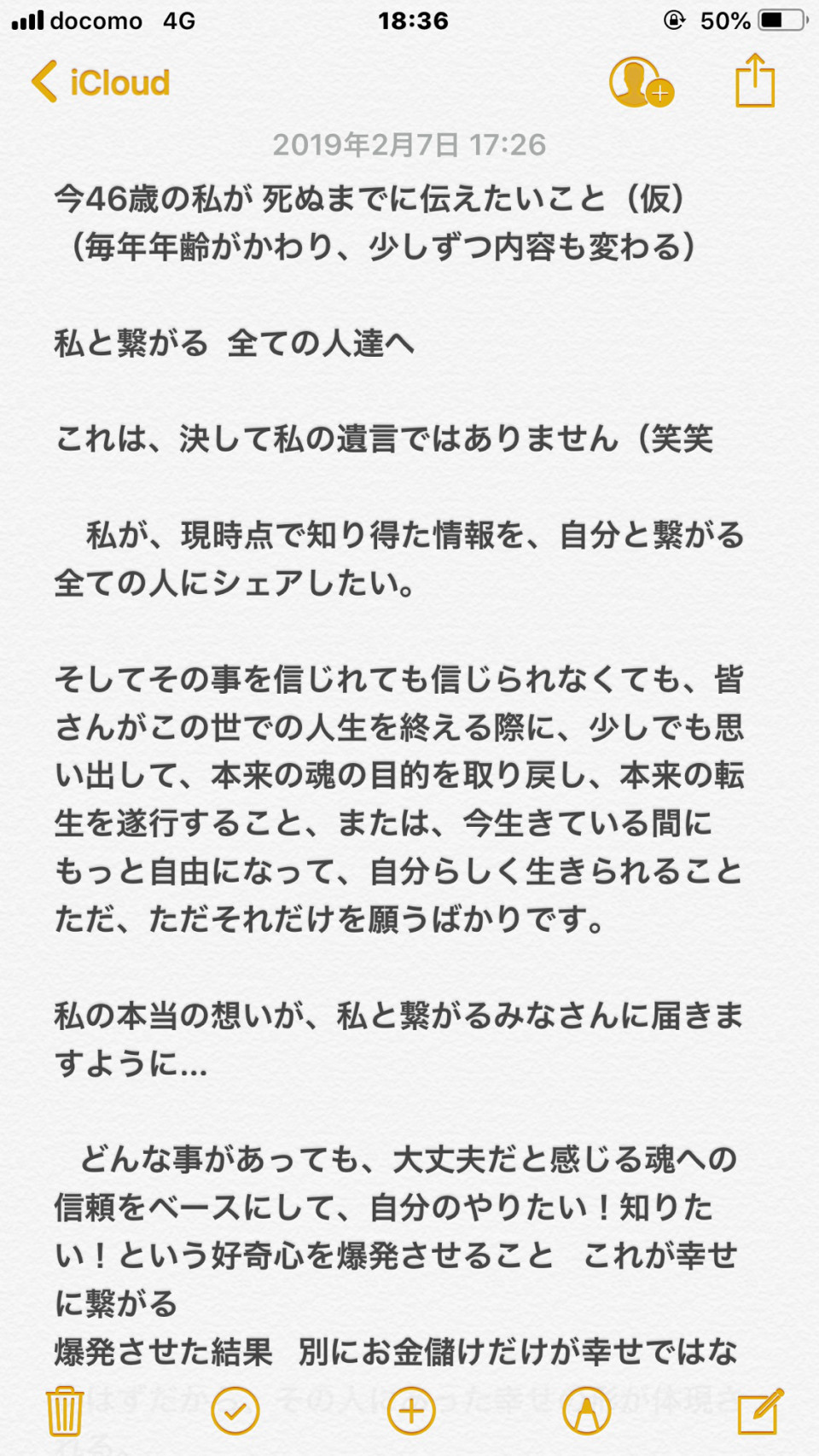Viewport: 819px width, 1456px height.
Task: Open the plus attachment menu
Action: pyautogui.click(x=411, y=1411)
